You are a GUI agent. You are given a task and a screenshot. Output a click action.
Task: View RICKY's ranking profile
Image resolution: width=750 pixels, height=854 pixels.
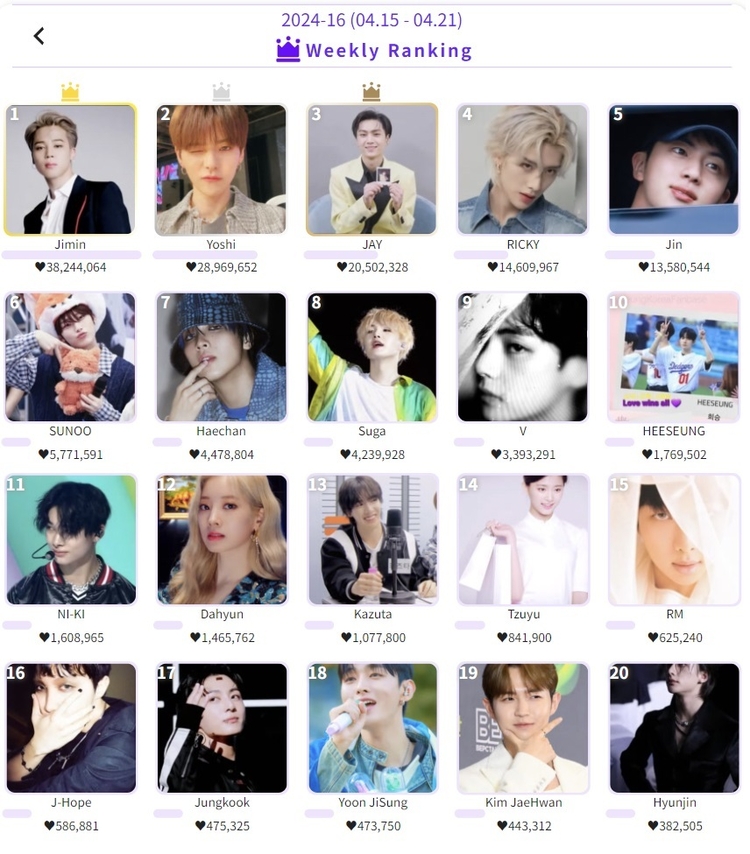tap(523, 169)
